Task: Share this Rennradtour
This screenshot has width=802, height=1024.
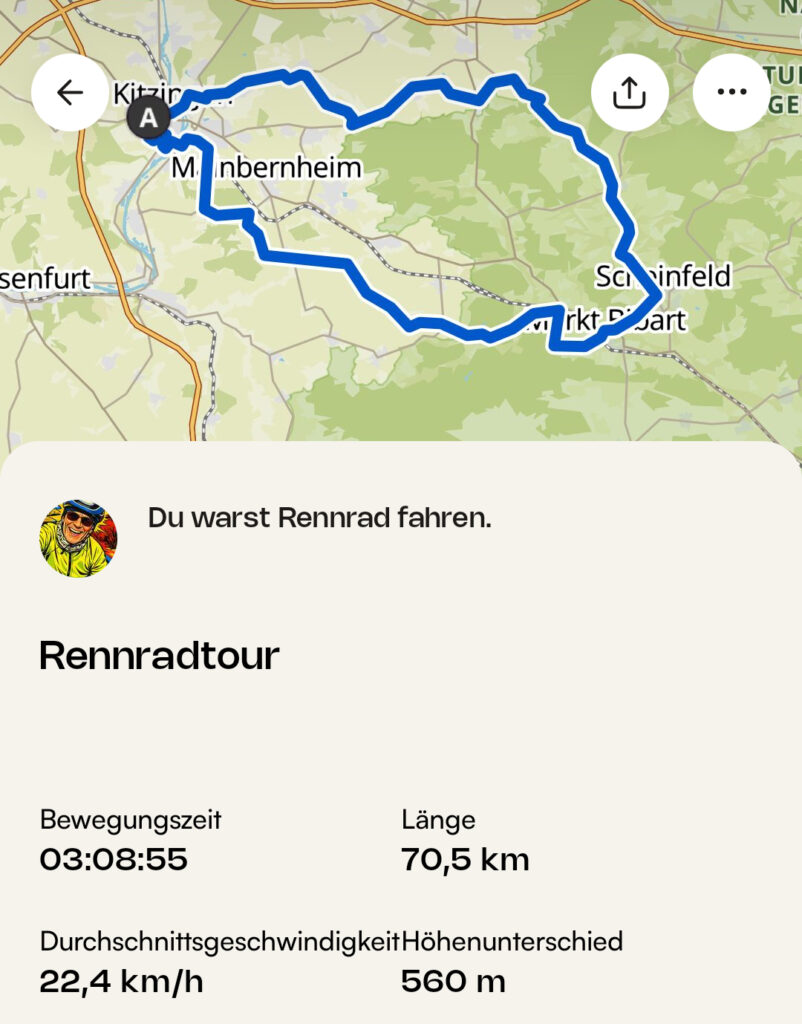Action: point(629,93)
